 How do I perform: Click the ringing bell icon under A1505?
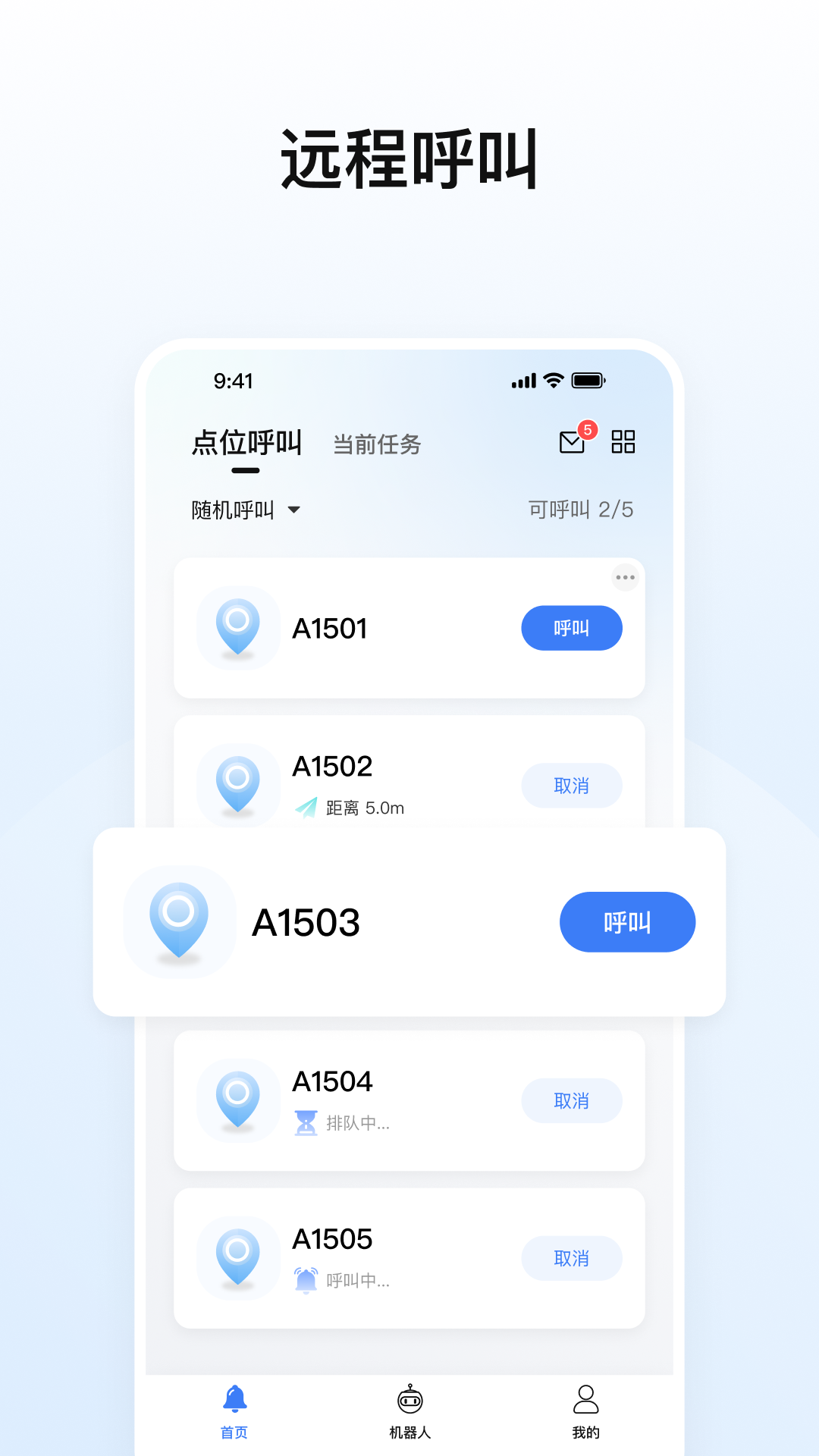(x=306, y=1280)
